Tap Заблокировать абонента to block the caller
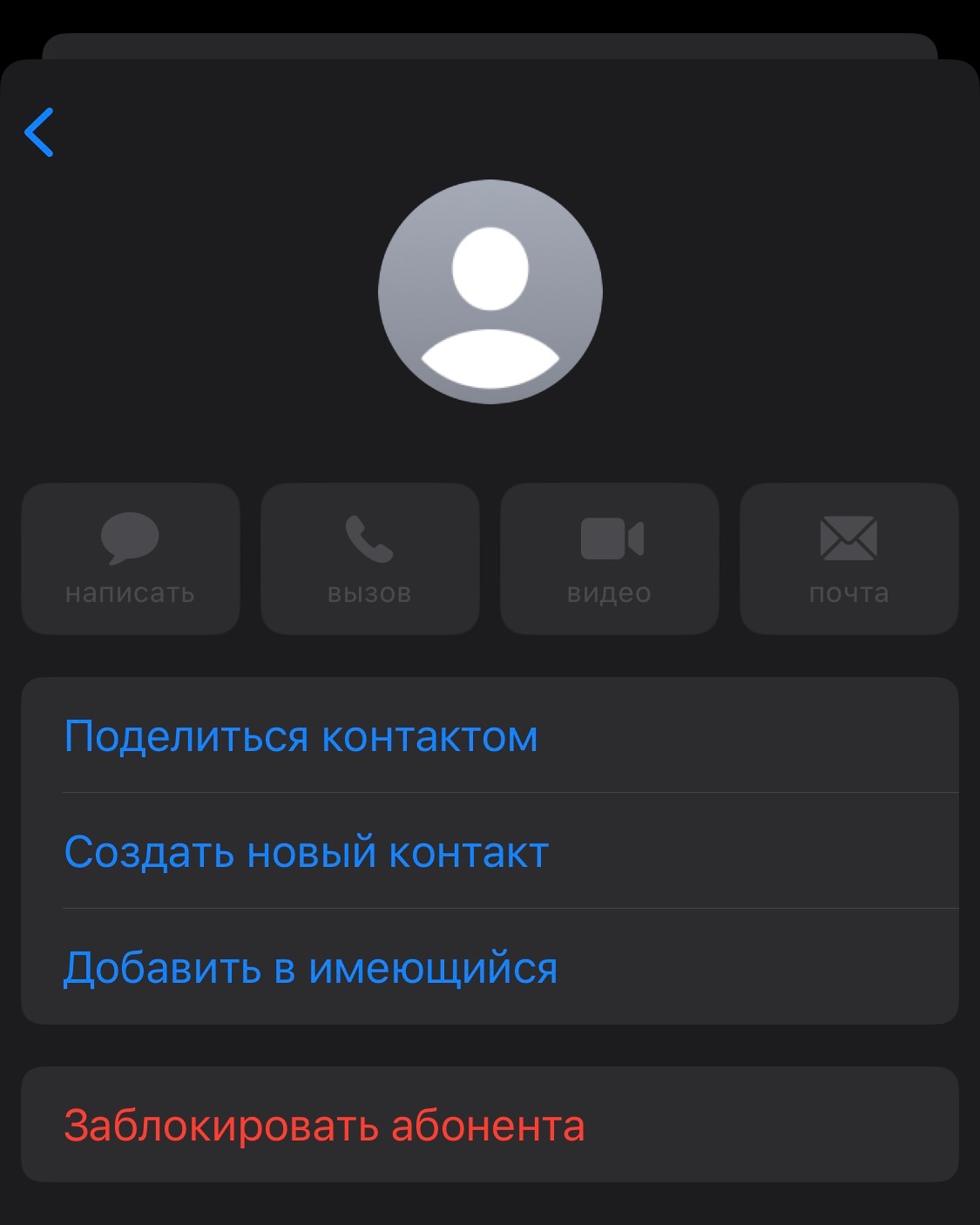 (490, 1125)
